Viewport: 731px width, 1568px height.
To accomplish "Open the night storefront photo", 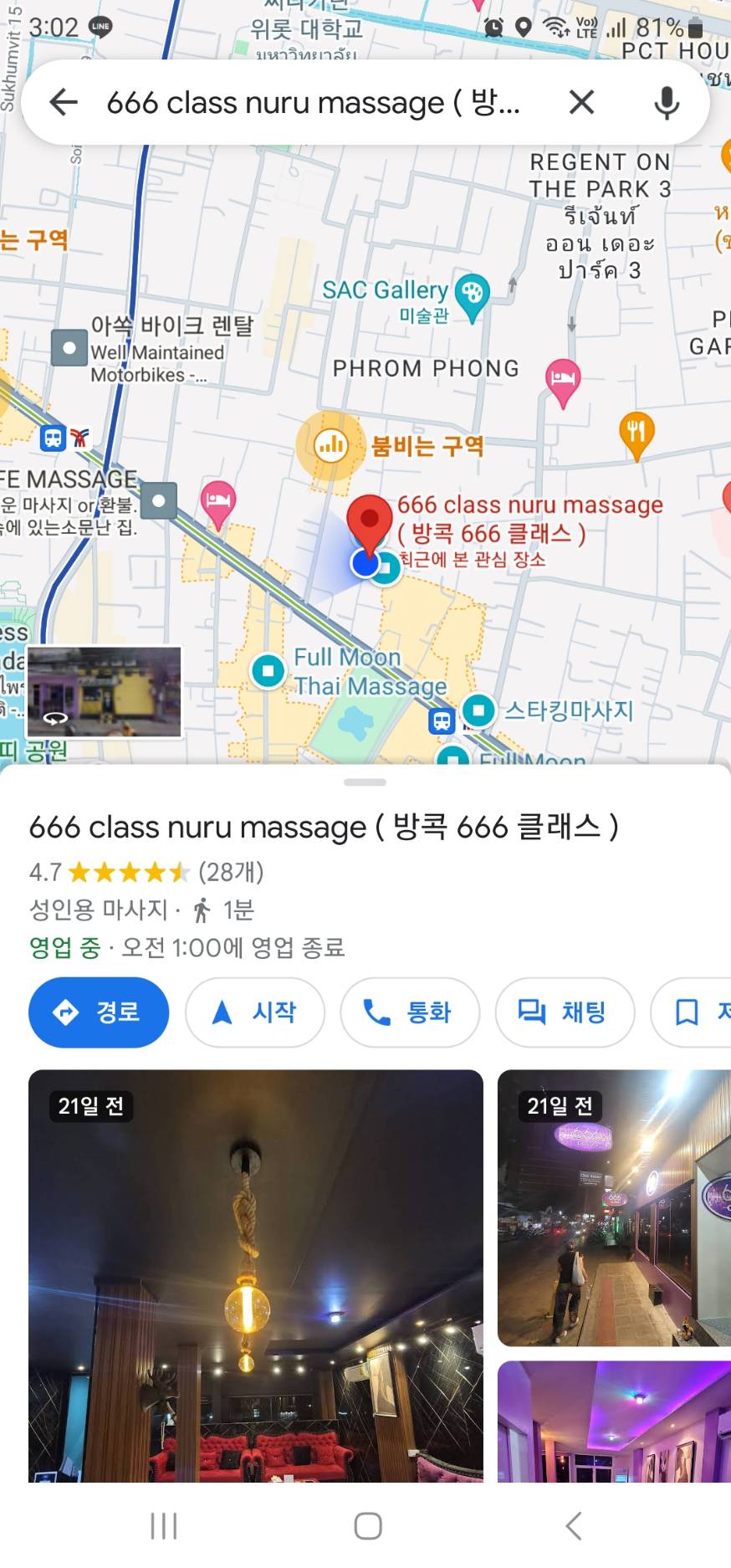I will (614, 1207).
